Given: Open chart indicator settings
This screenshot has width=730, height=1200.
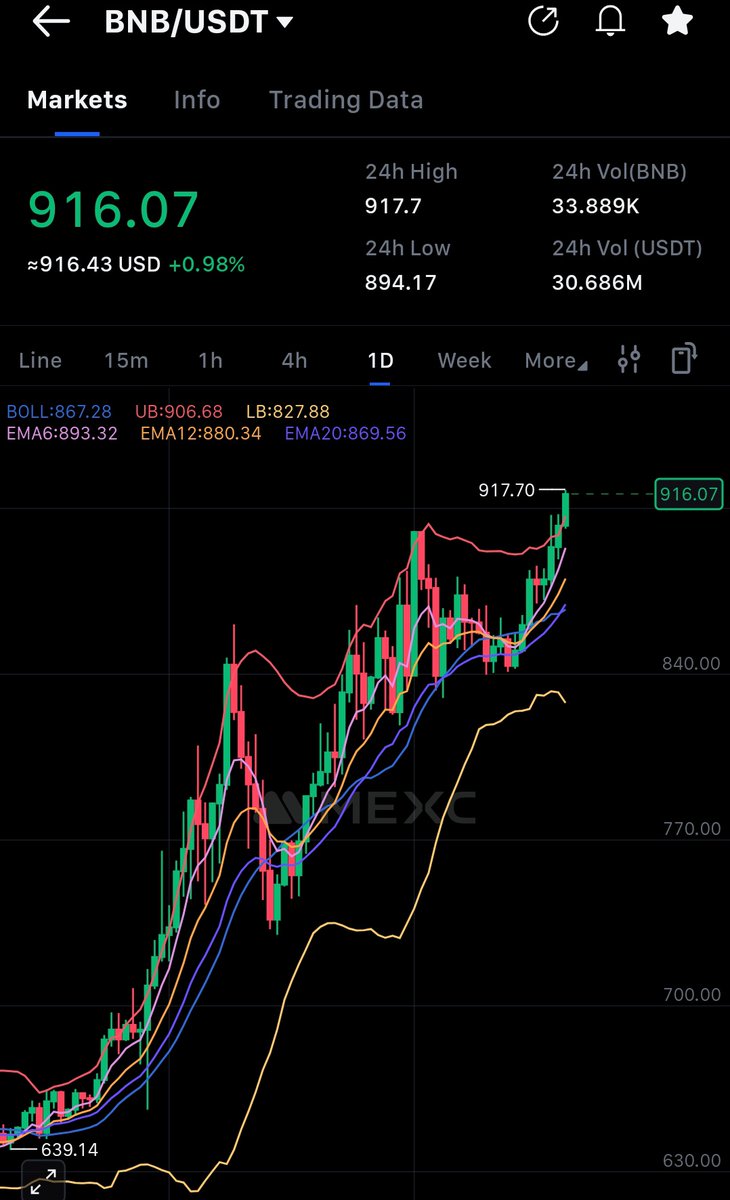Looking at the screenshot, I should coord(629,359).
